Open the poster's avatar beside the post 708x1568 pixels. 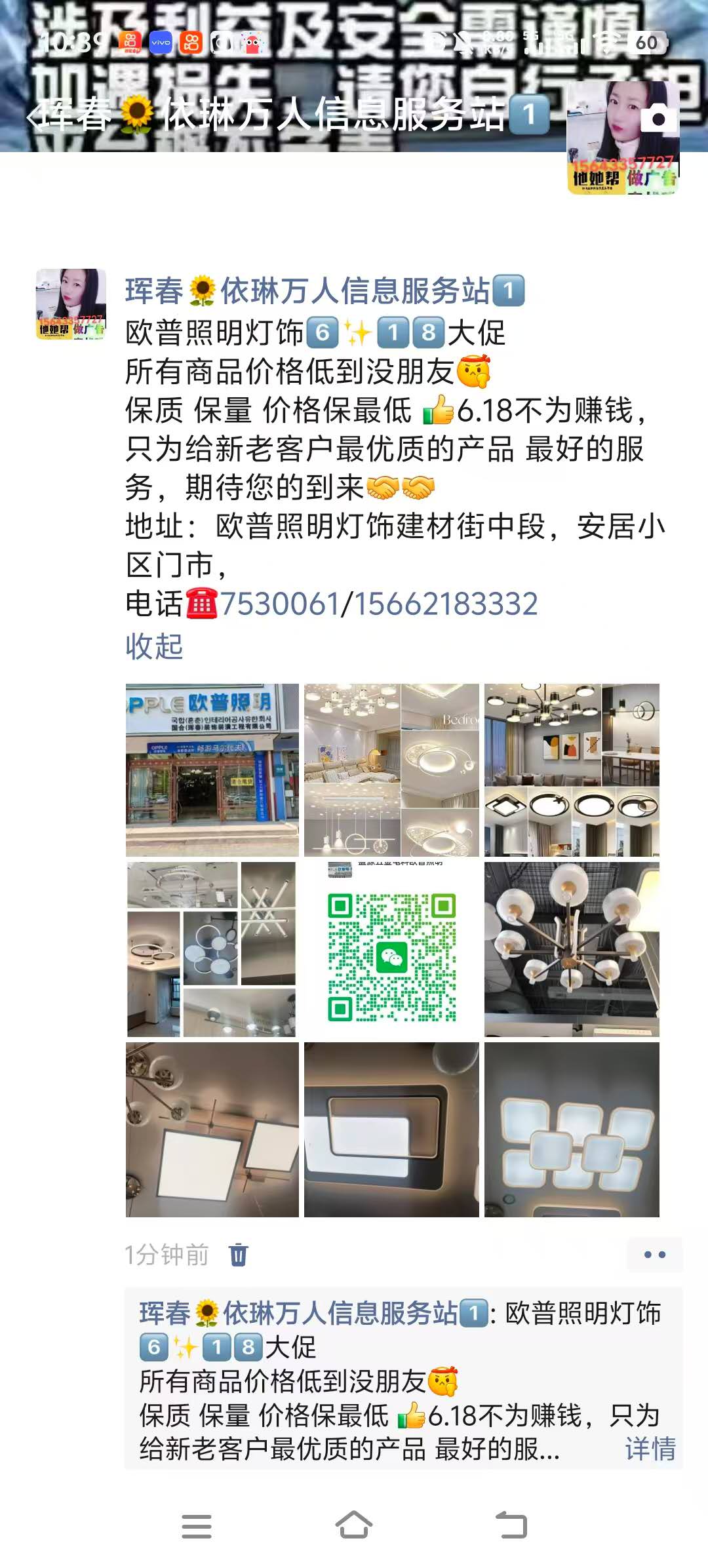[71, 304]
